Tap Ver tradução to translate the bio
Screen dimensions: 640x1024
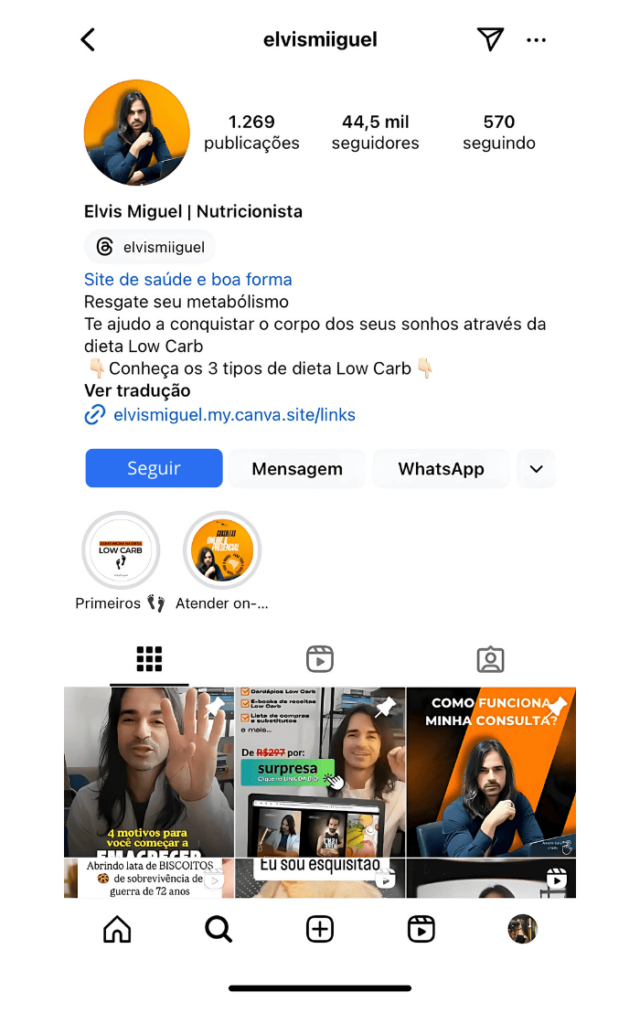137,390
